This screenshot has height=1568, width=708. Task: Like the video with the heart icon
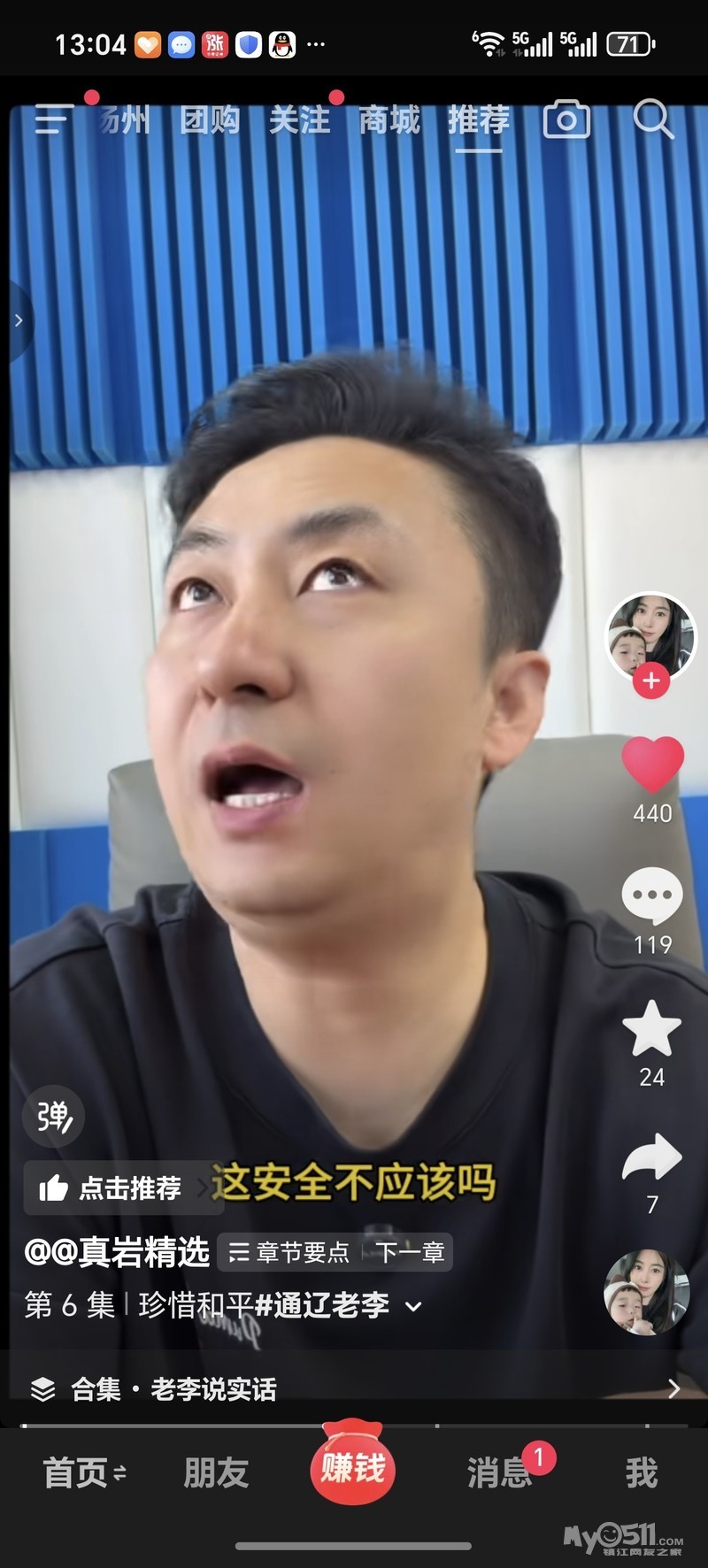point(653,765)
